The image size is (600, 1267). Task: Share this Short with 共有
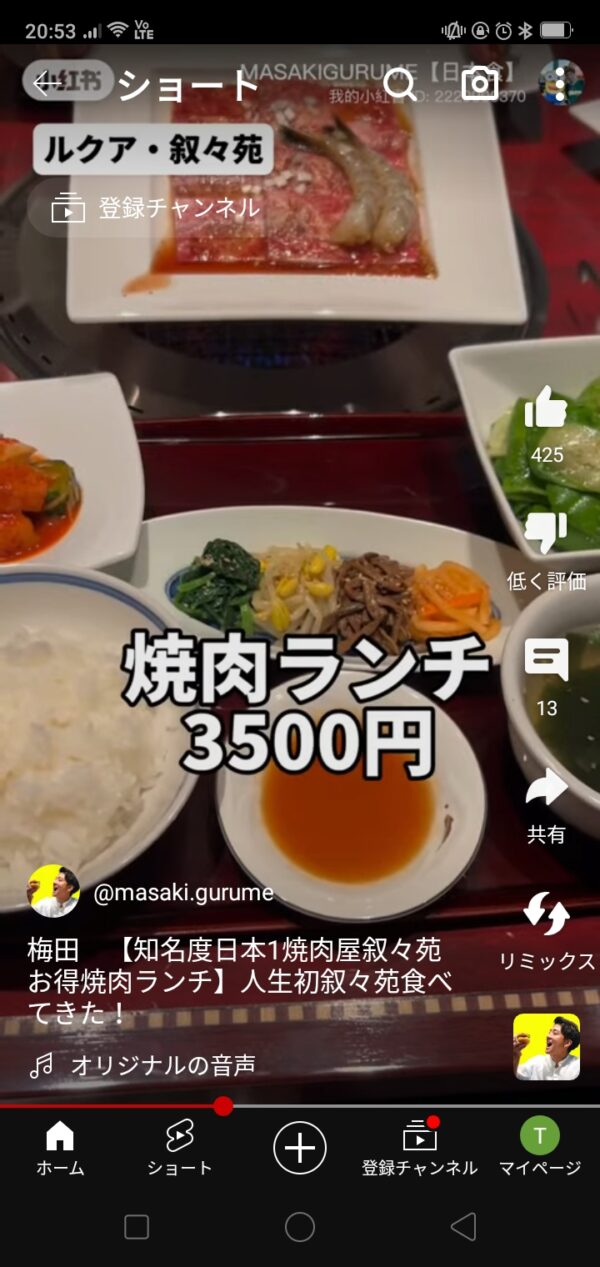pyautogui.click(x=546, y=788)
